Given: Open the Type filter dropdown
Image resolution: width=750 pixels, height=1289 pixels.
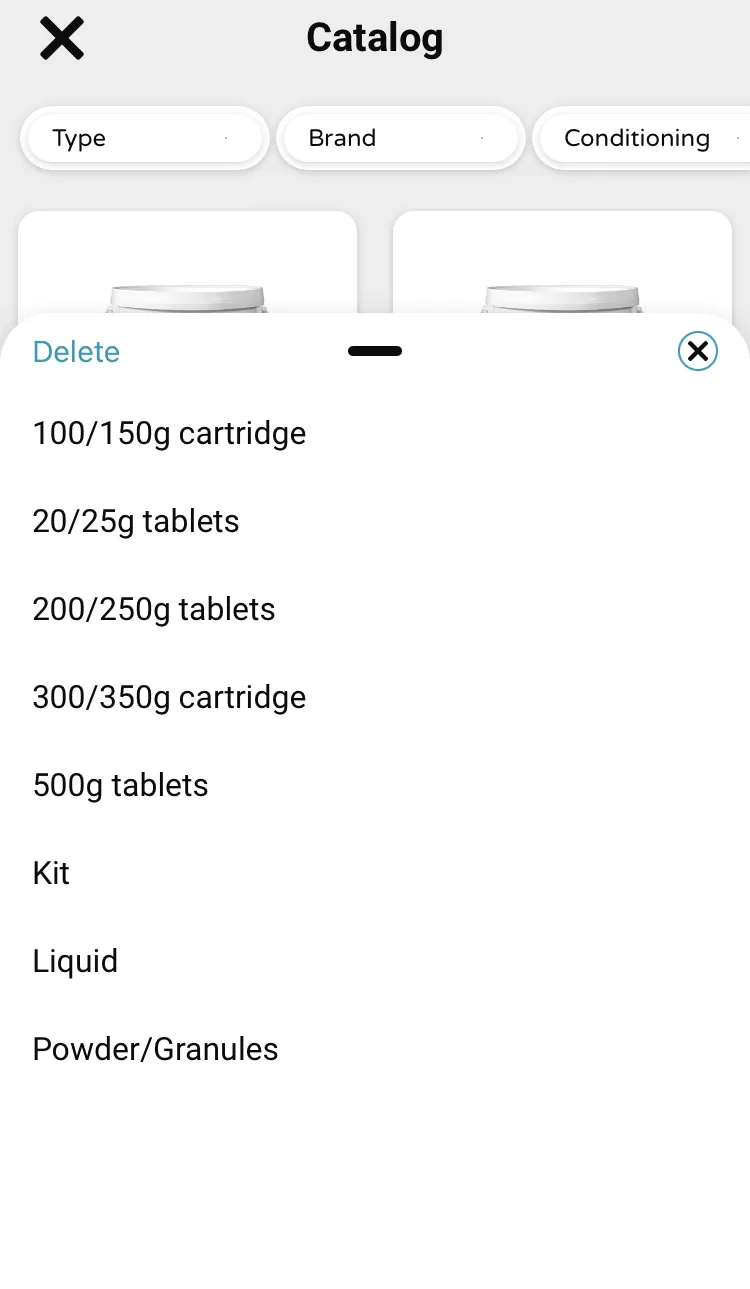Looking at the screenshot, I should point(145,138).
